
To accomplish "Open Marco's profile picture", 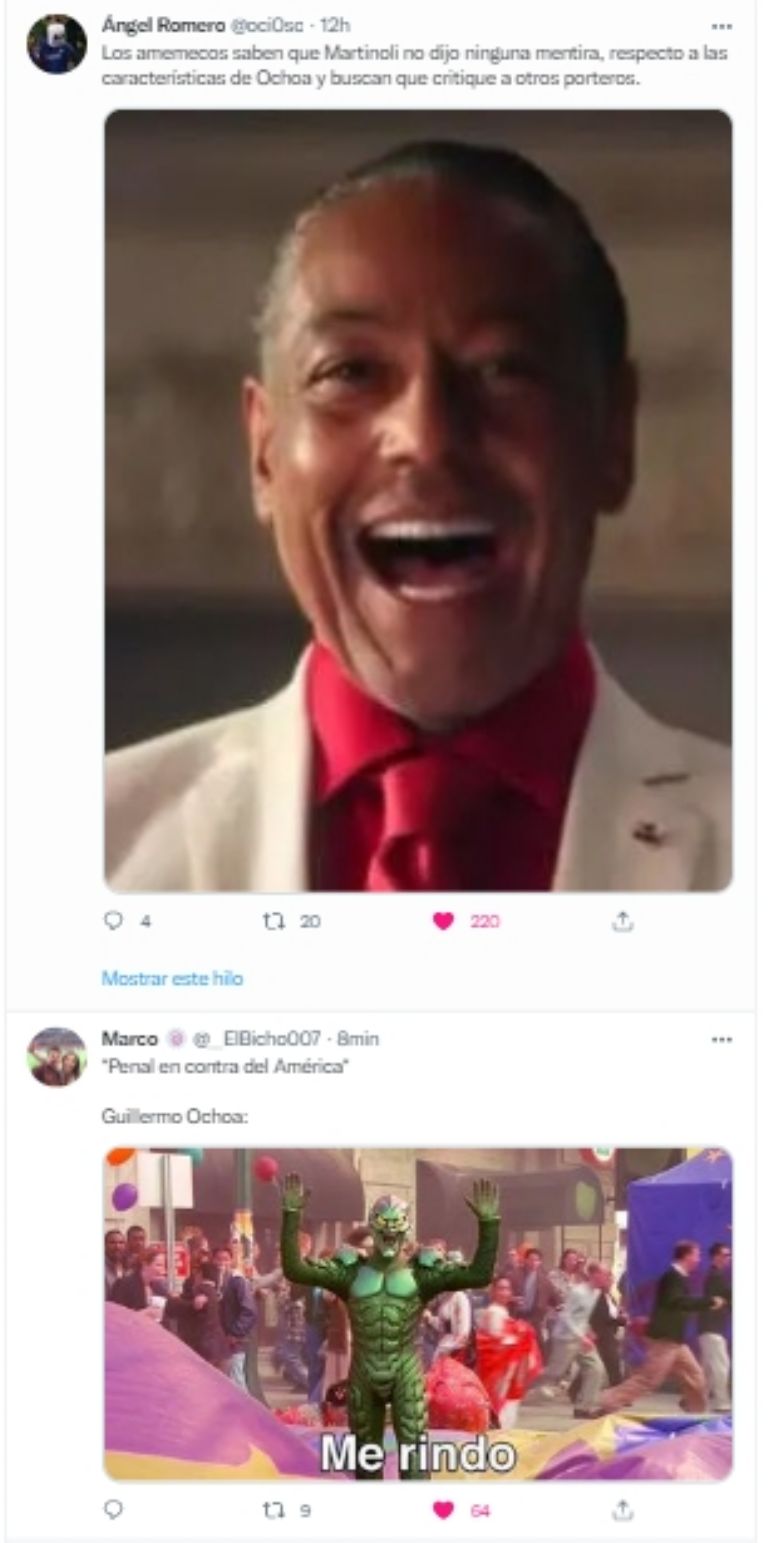I will (x=56, y=1057).
